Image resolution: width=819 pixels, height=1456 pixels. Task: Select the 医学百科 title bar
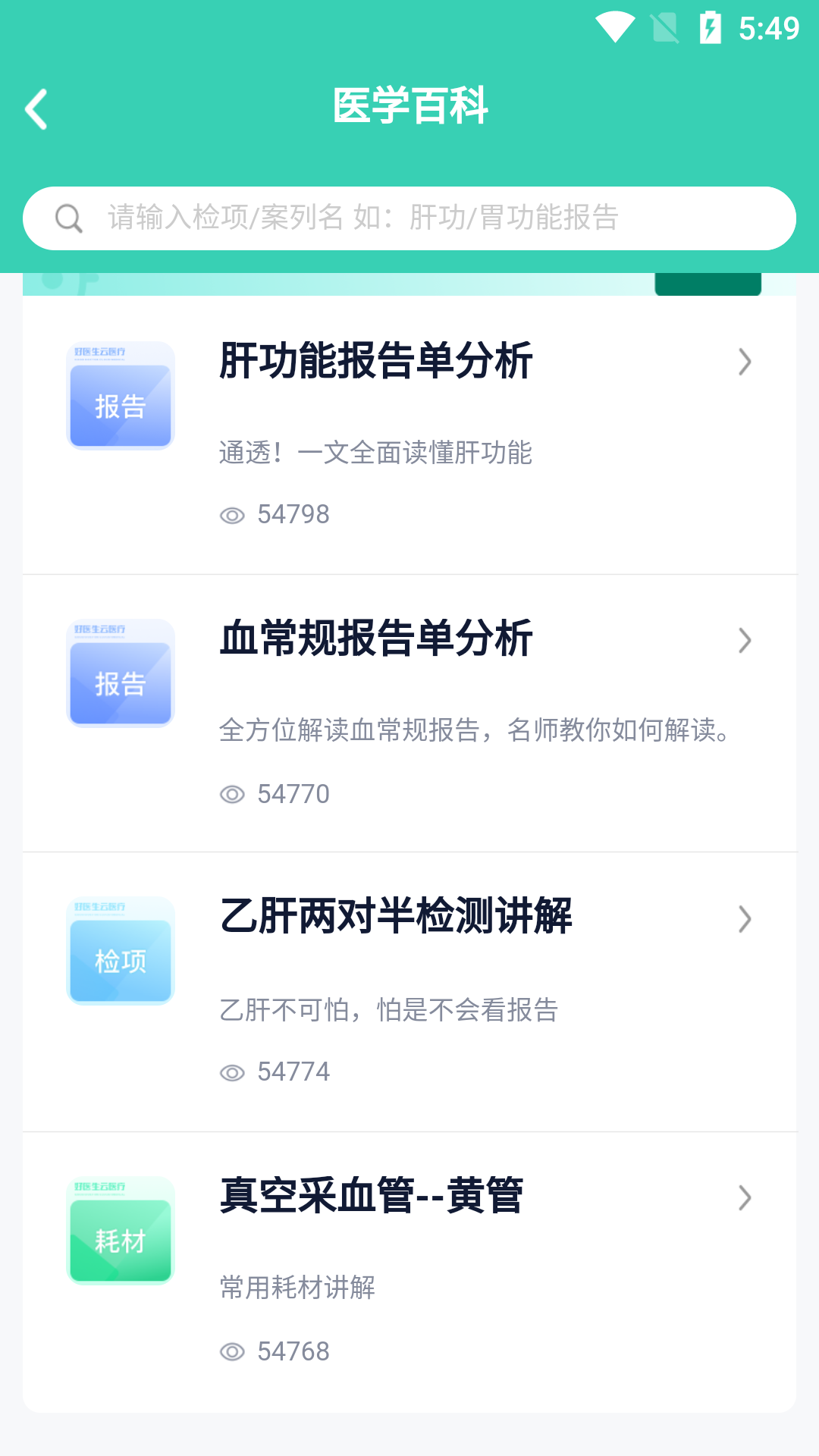point(409,106)
